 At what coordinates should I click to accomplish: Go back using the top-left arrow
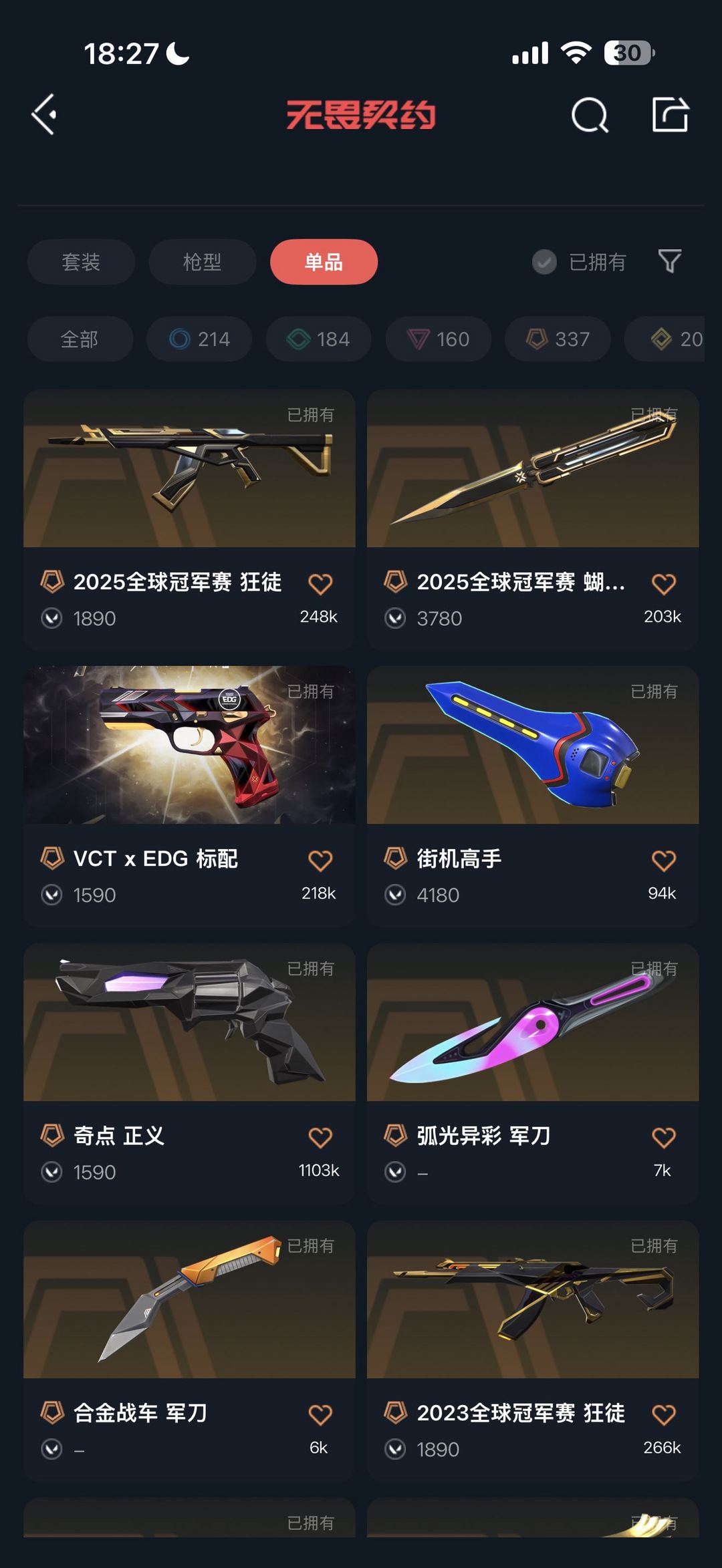point(45,115)
